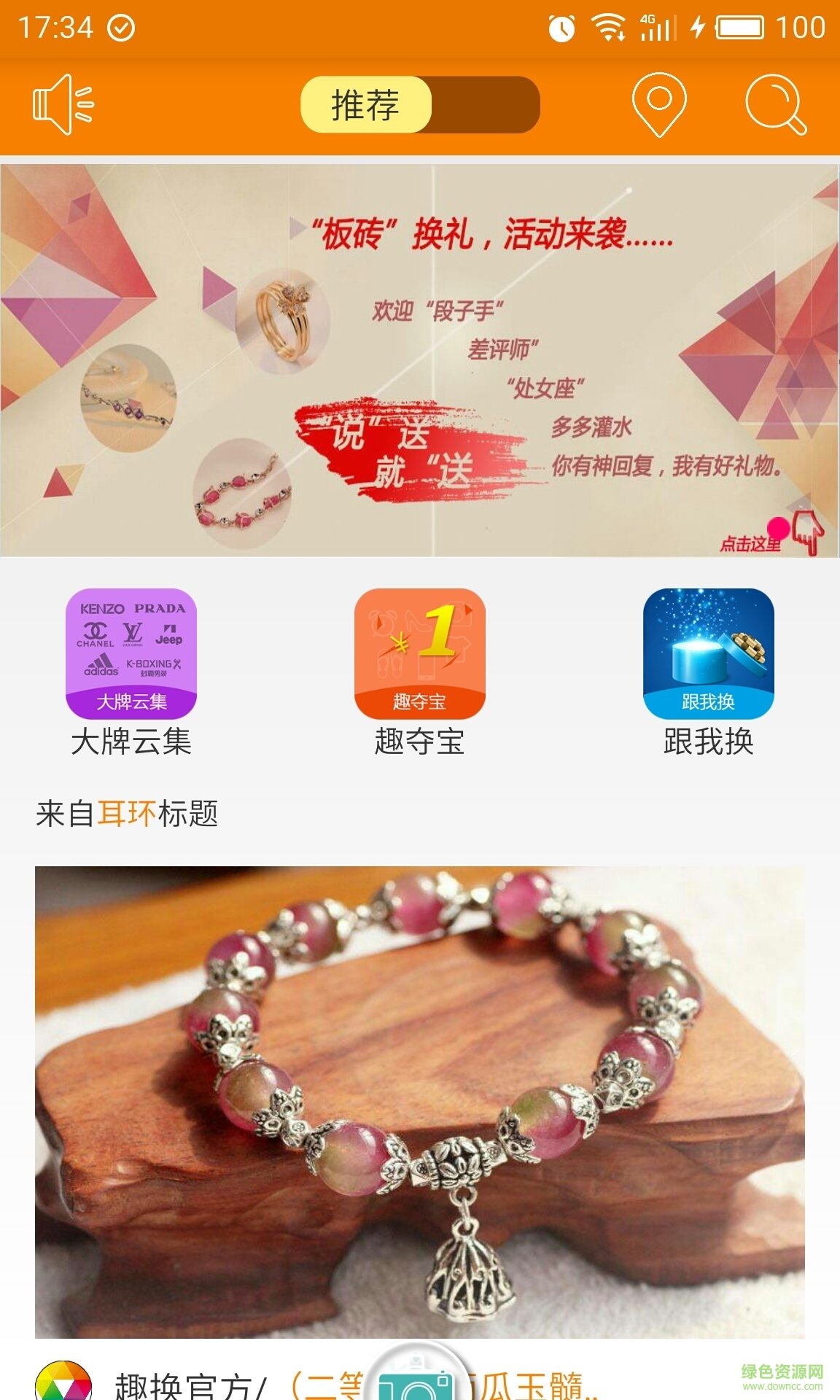Switch to the dark tab beside 推荐
This screenshot has width=840, height=1400.
coord(485,105)
